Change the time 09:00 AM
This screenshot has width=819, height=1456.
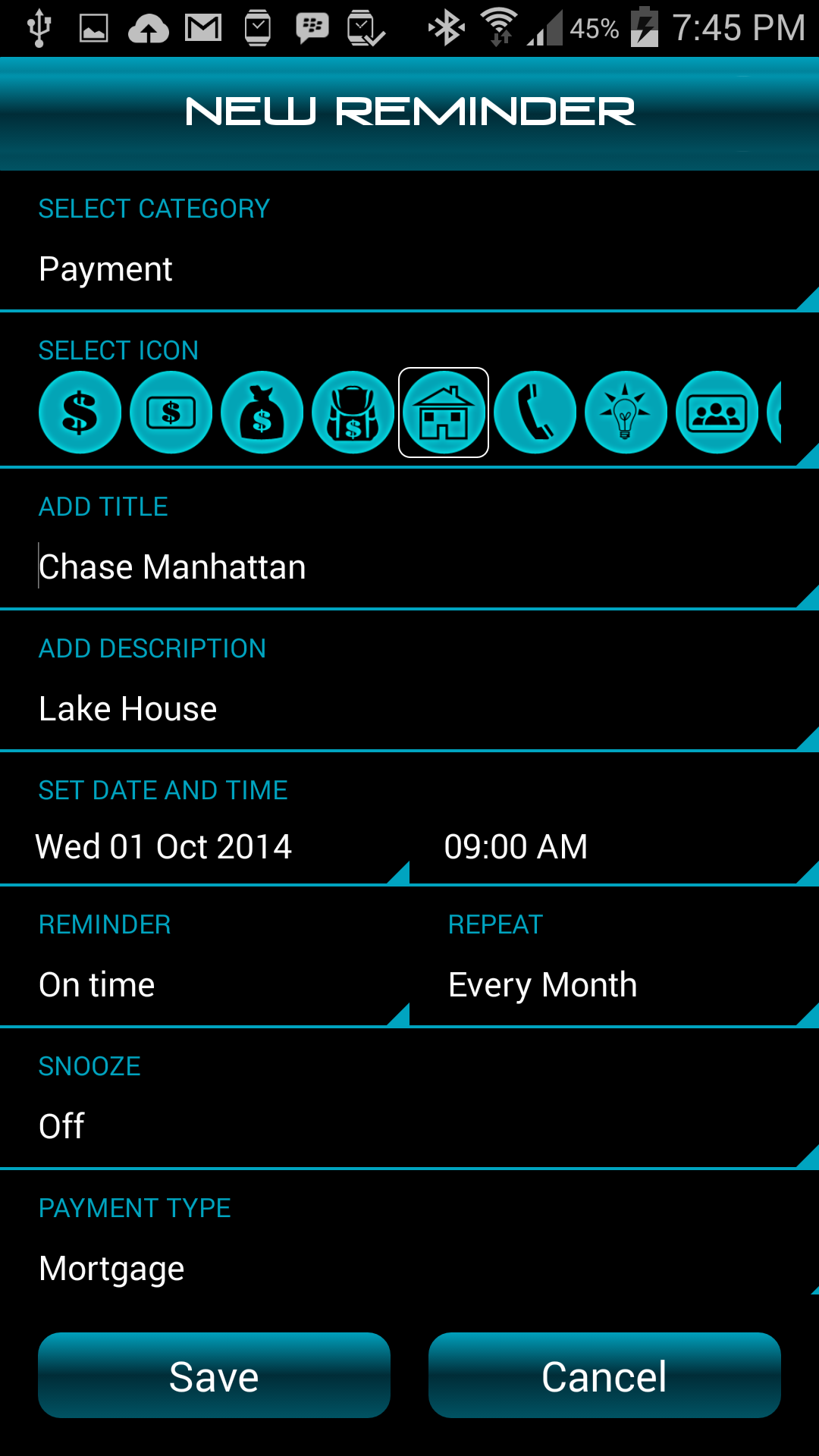point(614,847)
